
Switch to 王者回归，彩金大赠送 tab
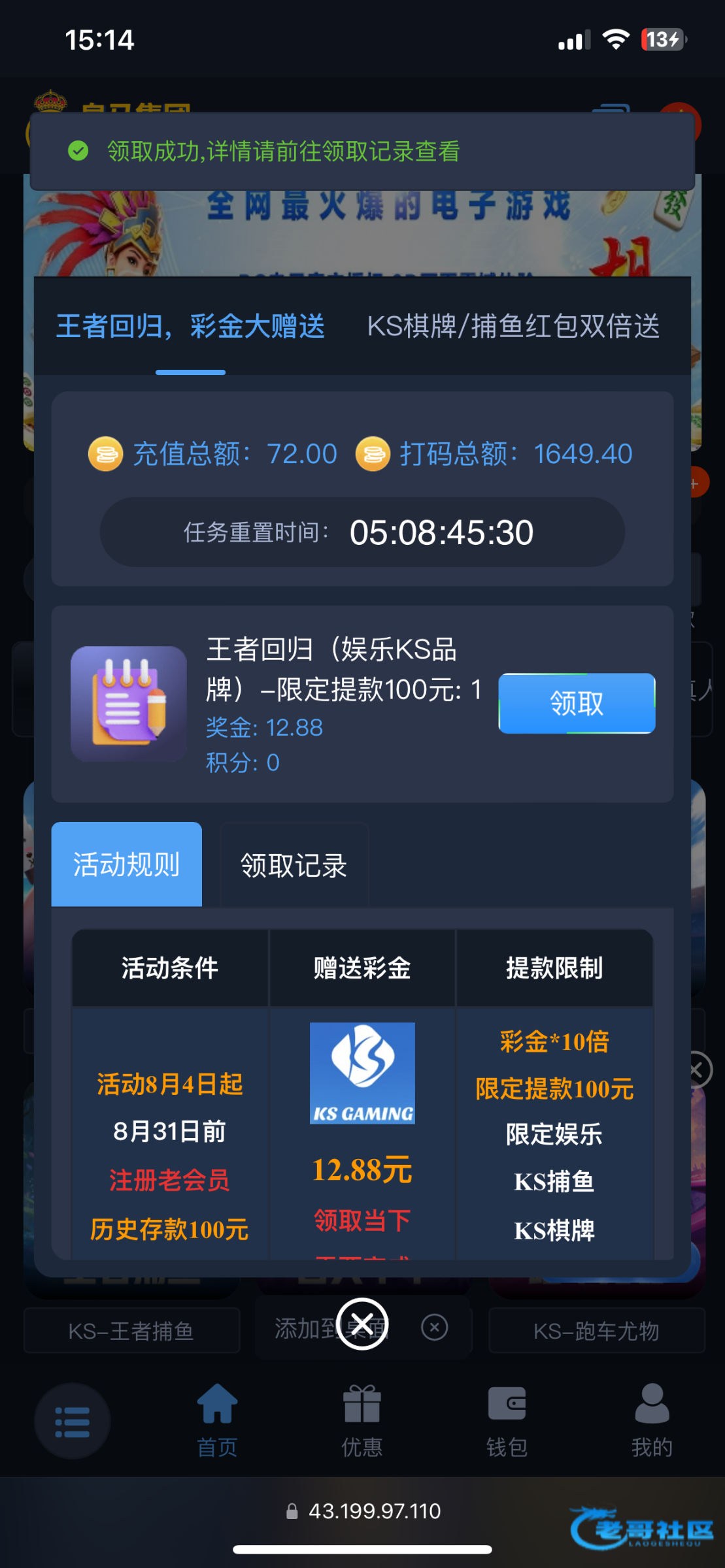[x=190, y=327]
